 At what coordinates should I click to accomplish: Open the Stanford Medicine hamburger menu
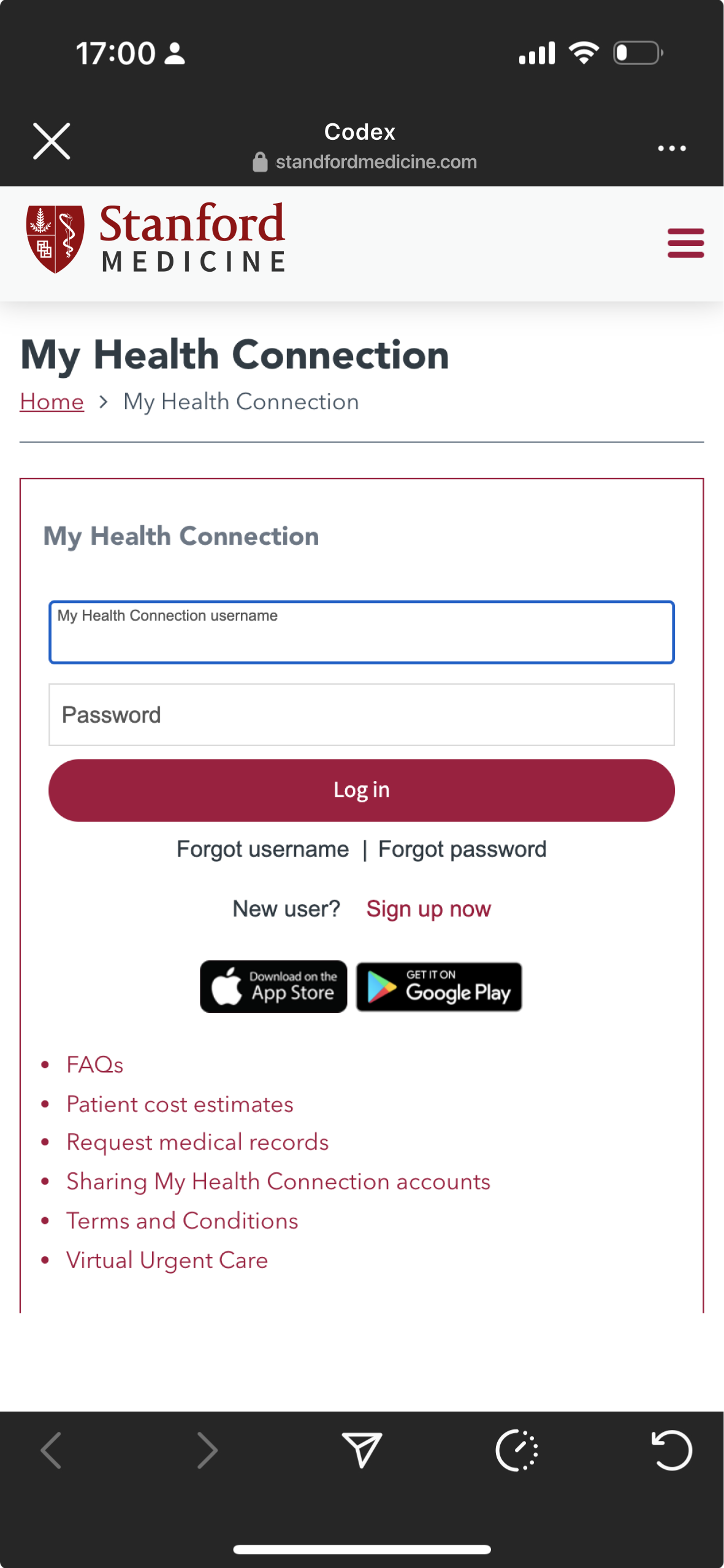pyautogui.click(x=685, y=243)
